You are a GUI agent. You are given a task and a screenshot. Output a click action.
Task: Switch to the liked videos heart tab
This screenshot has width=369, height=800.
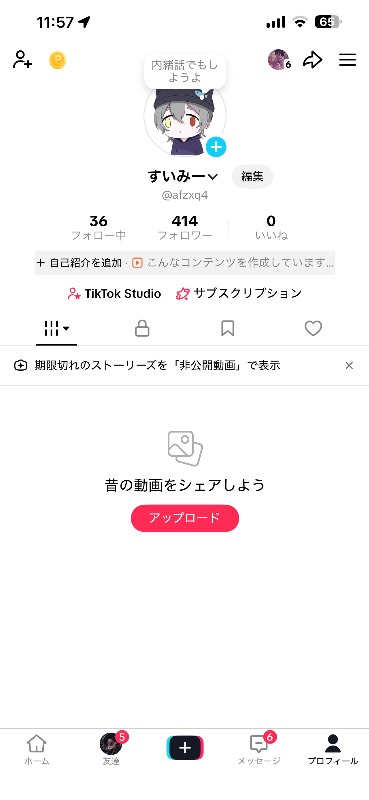point(313,328)
